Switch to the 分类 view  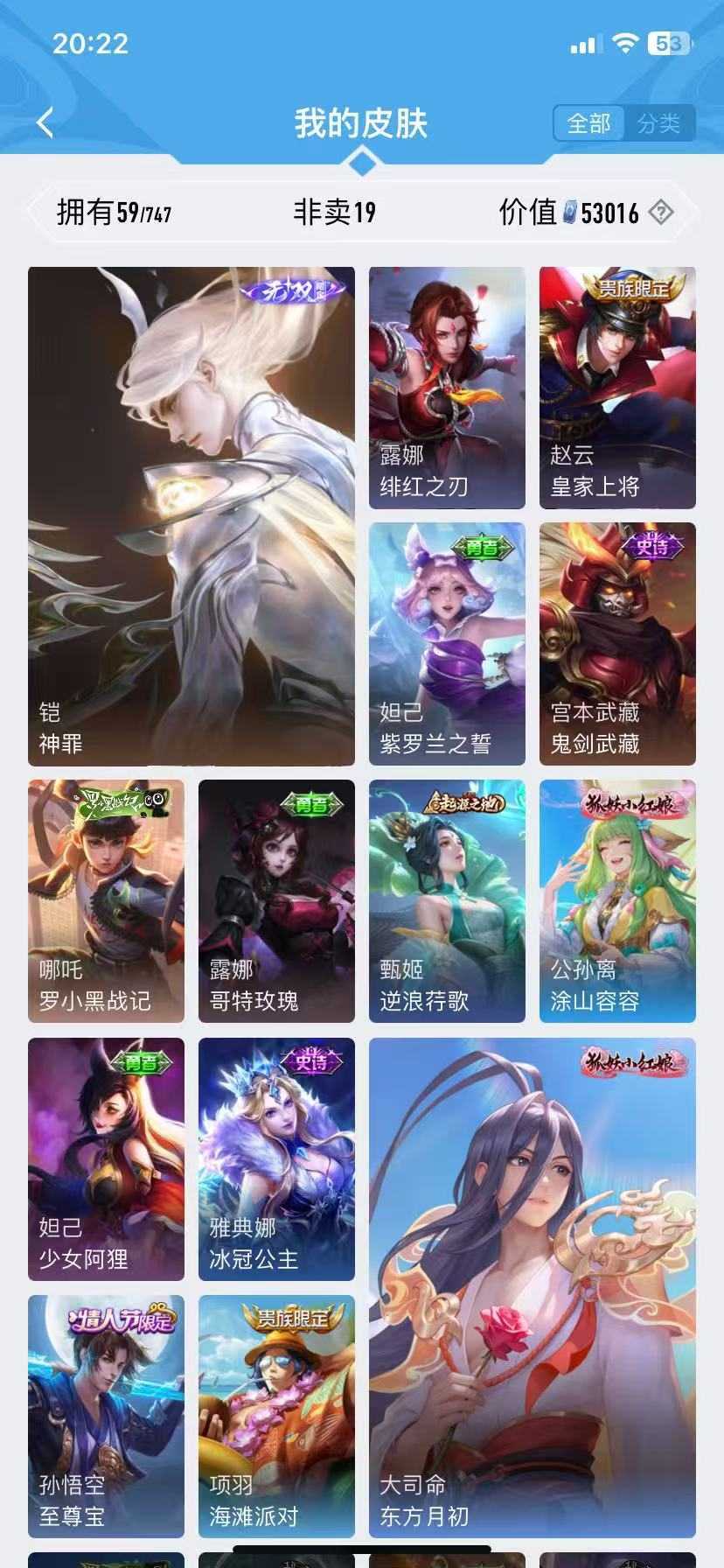coord(658,123)
